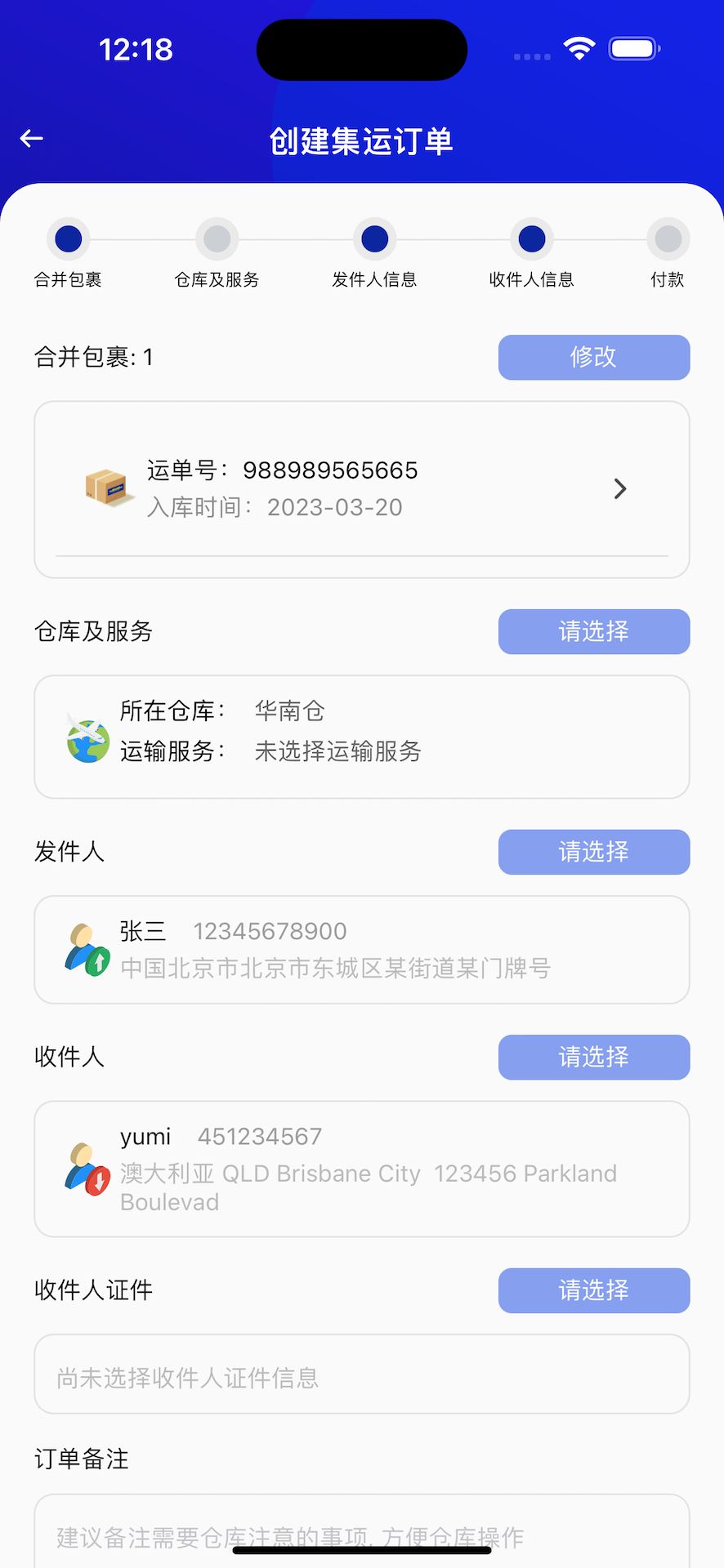
Task: Select warehouse and service via 请选择
Action: click(x=593, y=631)
